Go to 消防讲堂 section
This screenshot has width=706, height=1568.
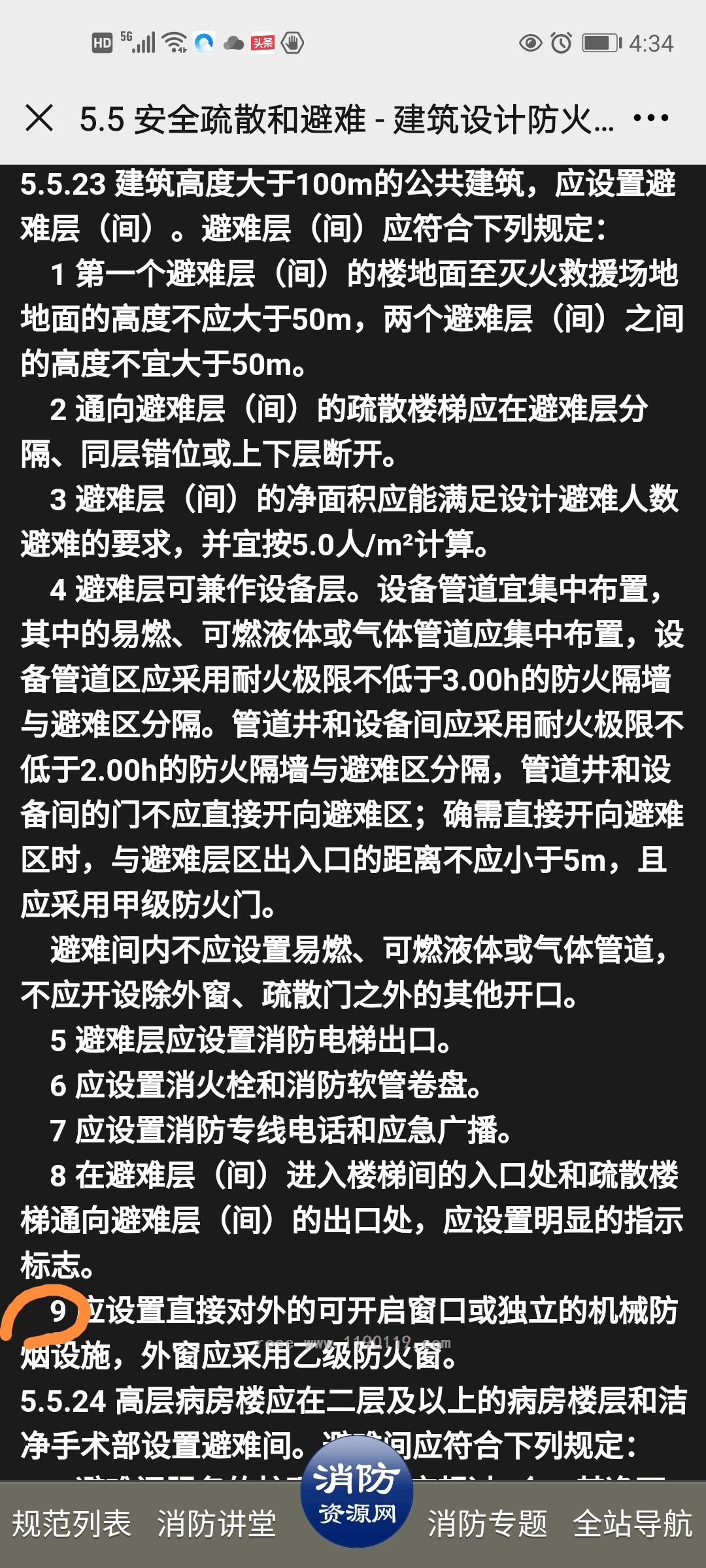(x=216, y=1524)
